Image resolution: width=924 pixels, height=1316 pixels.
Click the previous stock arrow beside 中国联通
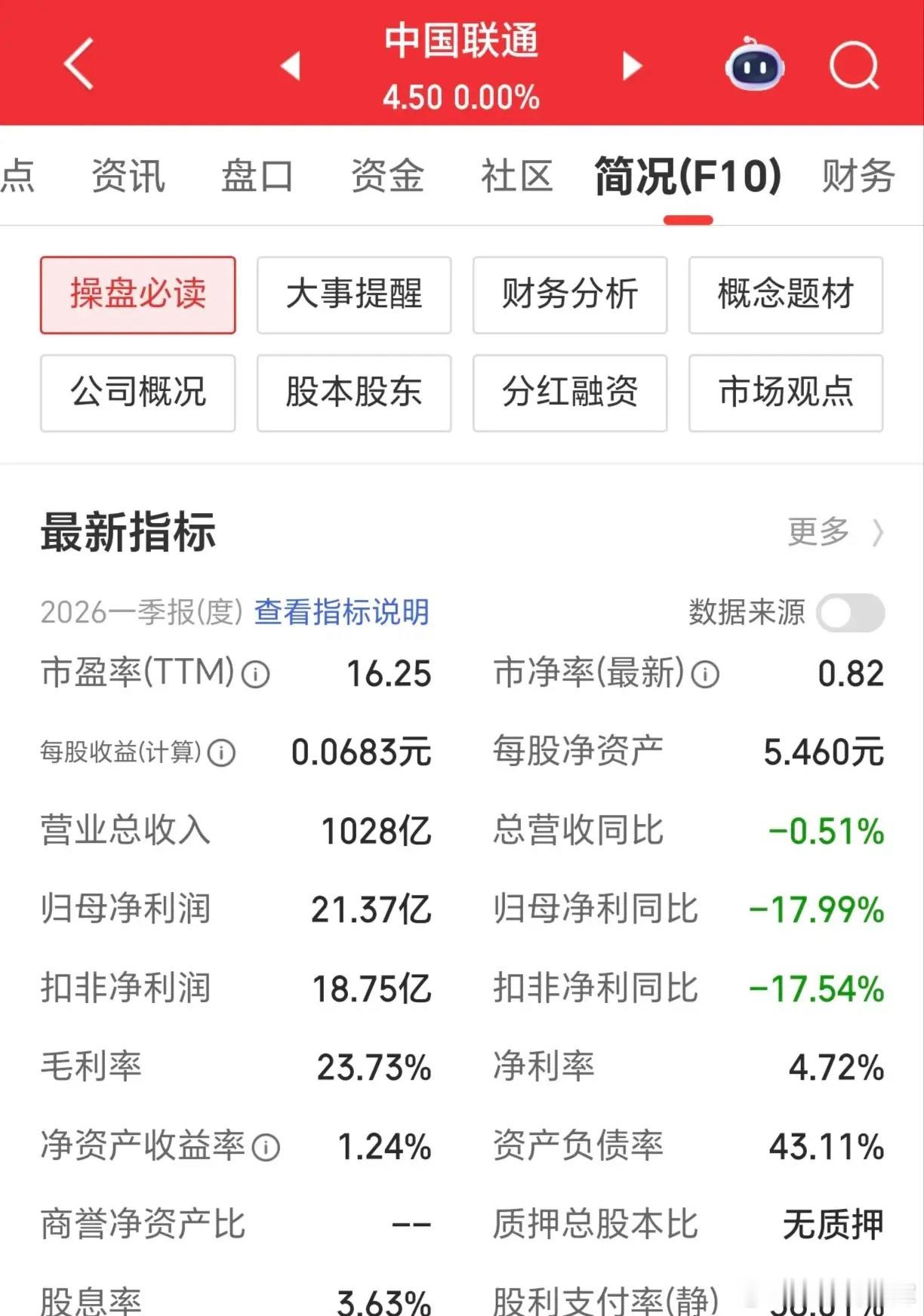click(291, 66)
